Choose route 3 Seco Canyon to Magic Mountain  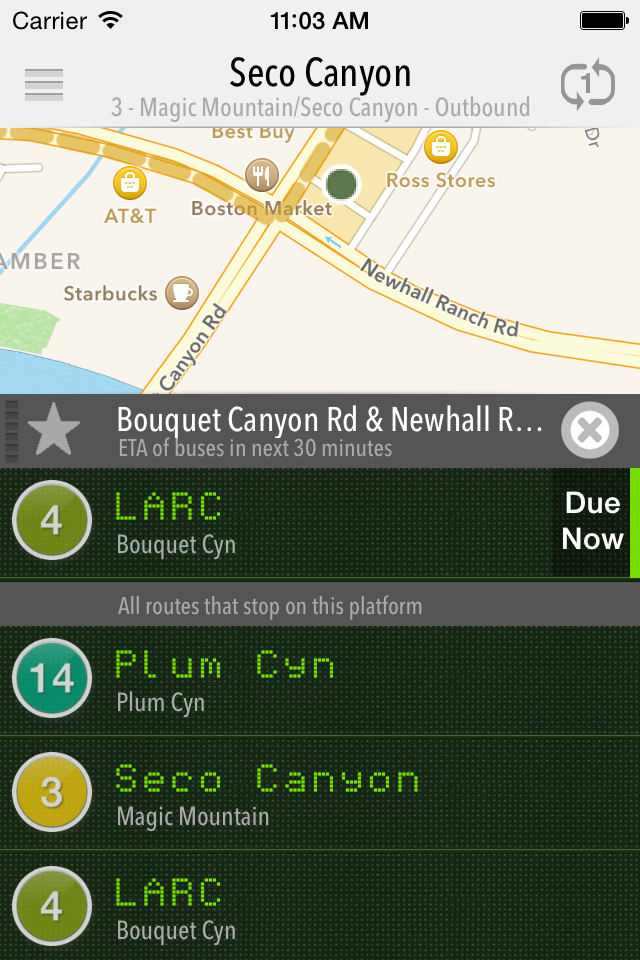tap(320, 794)
